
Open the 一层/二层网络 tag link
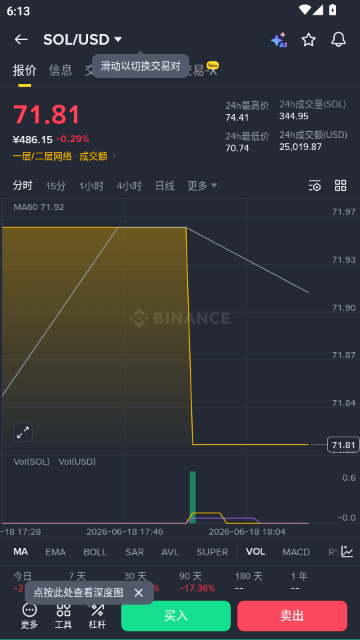42,156
